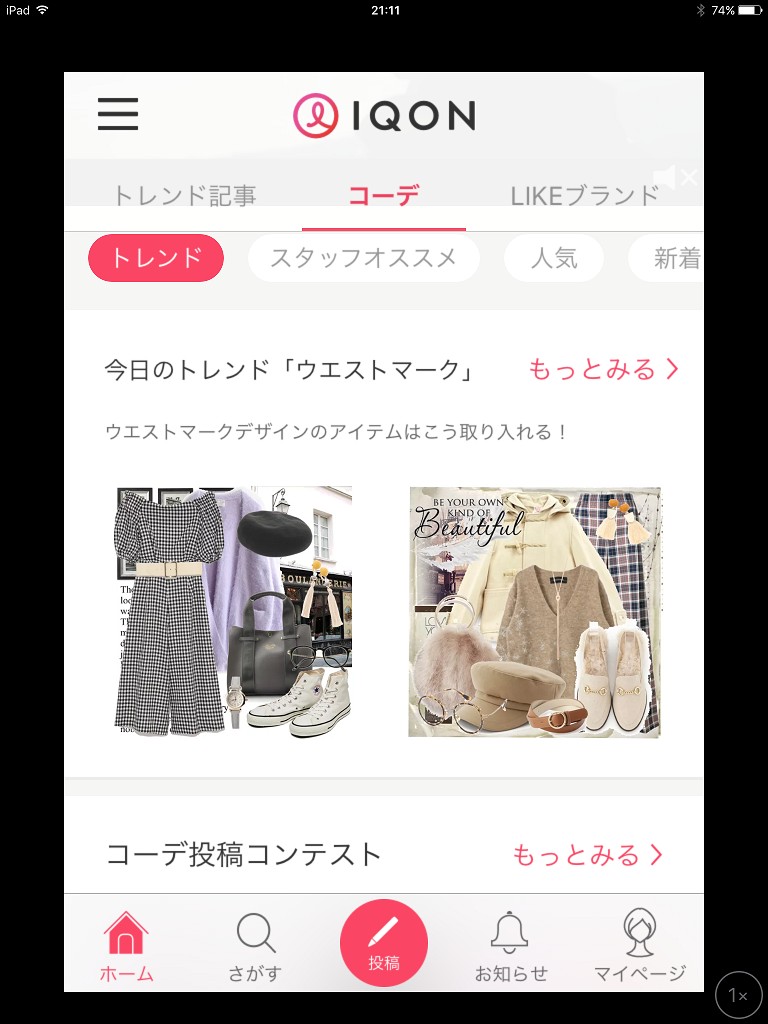Open the お知らせ notifications tab
Viewport: 768px width, 1024px height.
pos(511,945)
